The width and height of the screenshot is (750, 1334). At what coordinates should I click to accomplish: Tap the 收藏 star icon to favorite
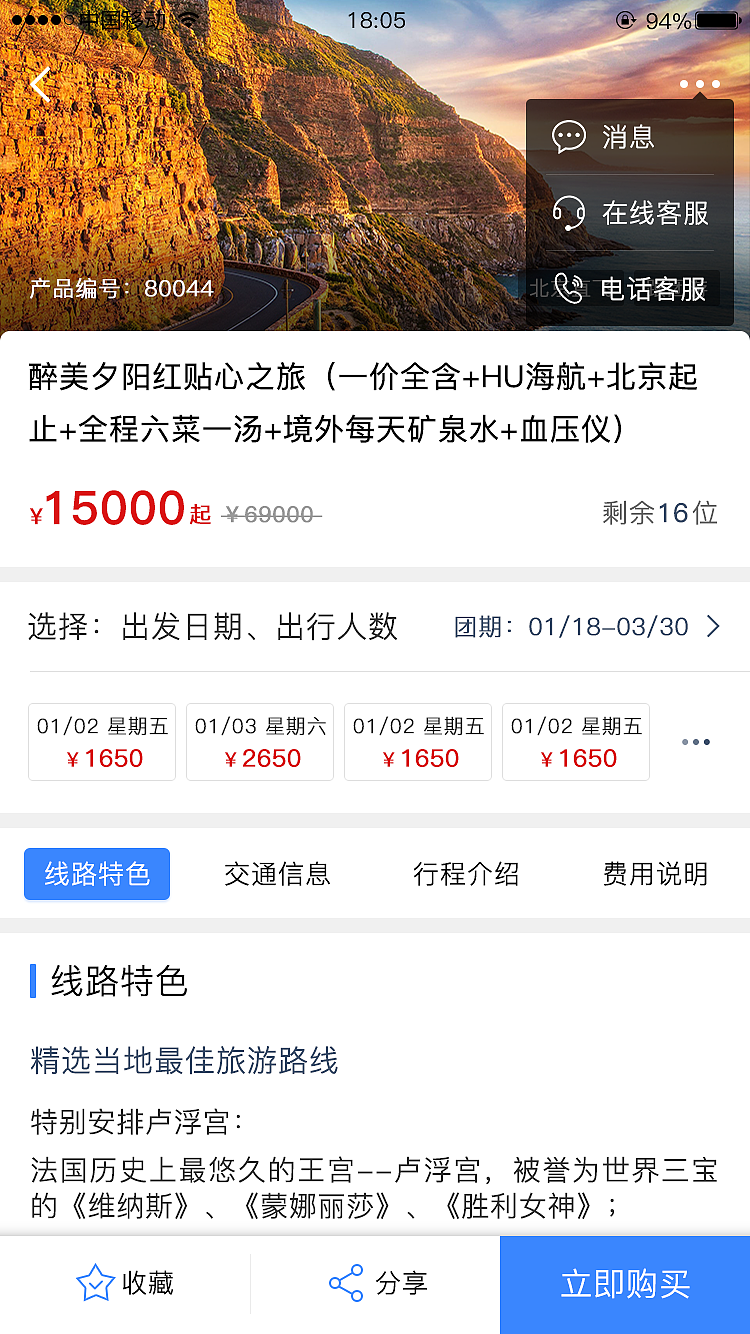pyautogui.click(x=95, y=1281)
